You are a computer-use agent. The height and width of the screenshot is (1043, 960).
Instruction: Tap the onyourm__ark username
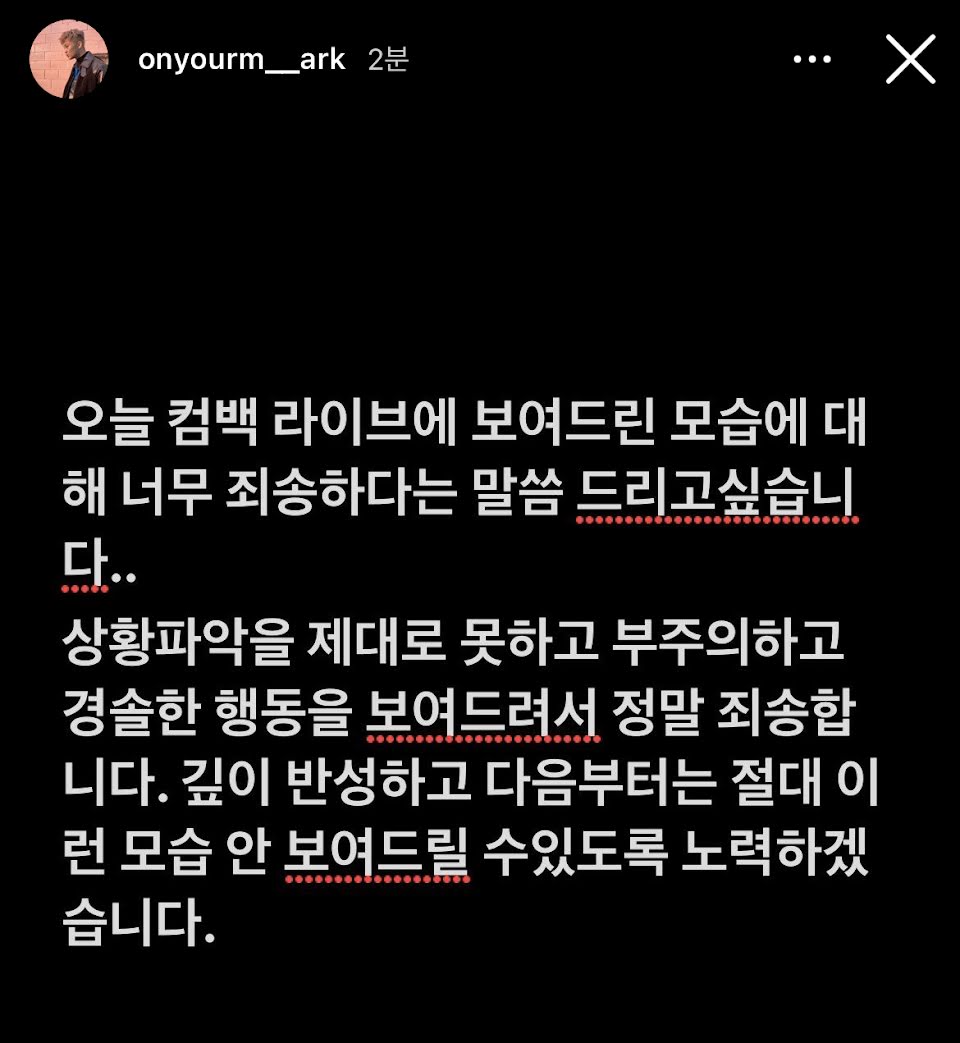(241, 60)
